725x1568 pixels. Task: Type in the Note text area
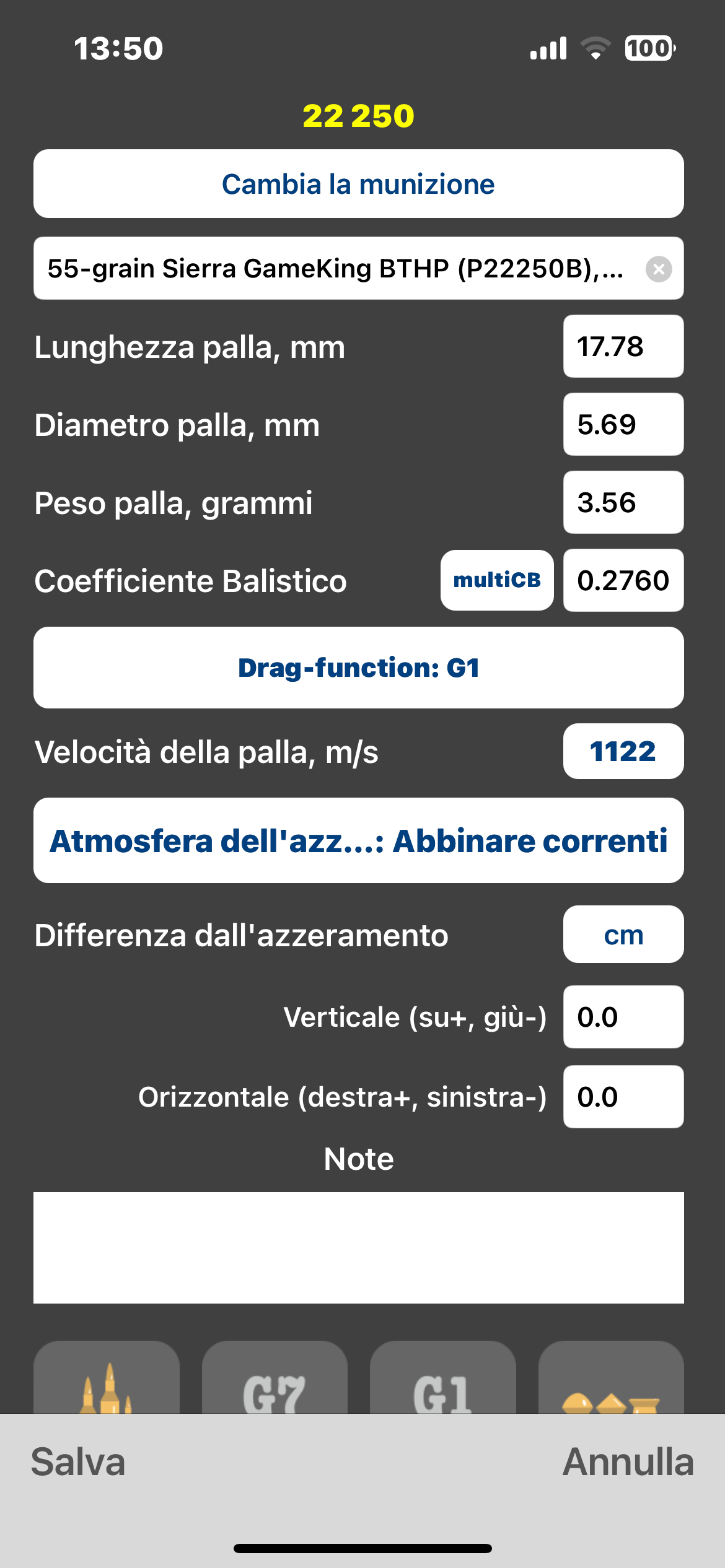pyautogui.click(x=358, y=1247)
